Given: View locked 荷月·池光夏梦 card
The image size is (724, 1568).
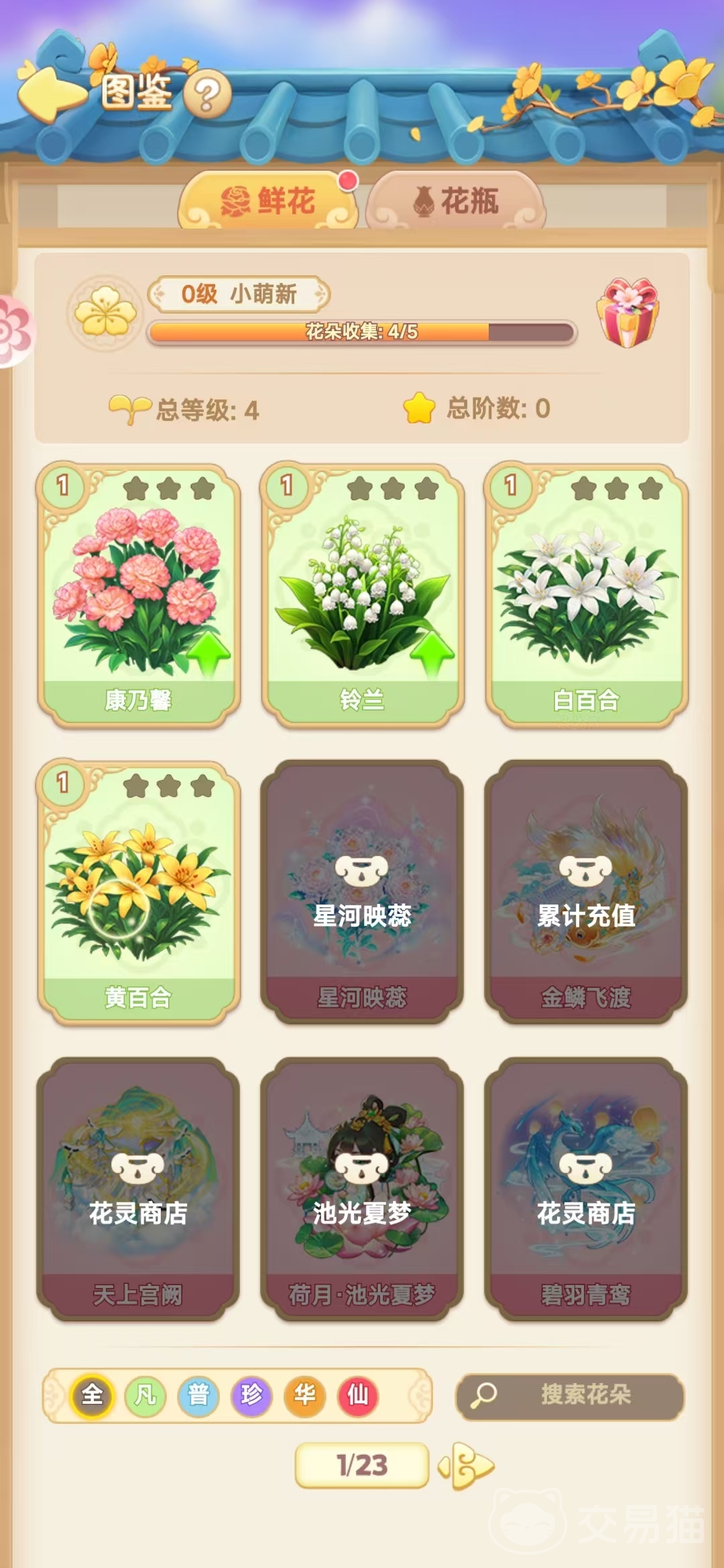Looking at the screenshot, I should click(362, 1189).
